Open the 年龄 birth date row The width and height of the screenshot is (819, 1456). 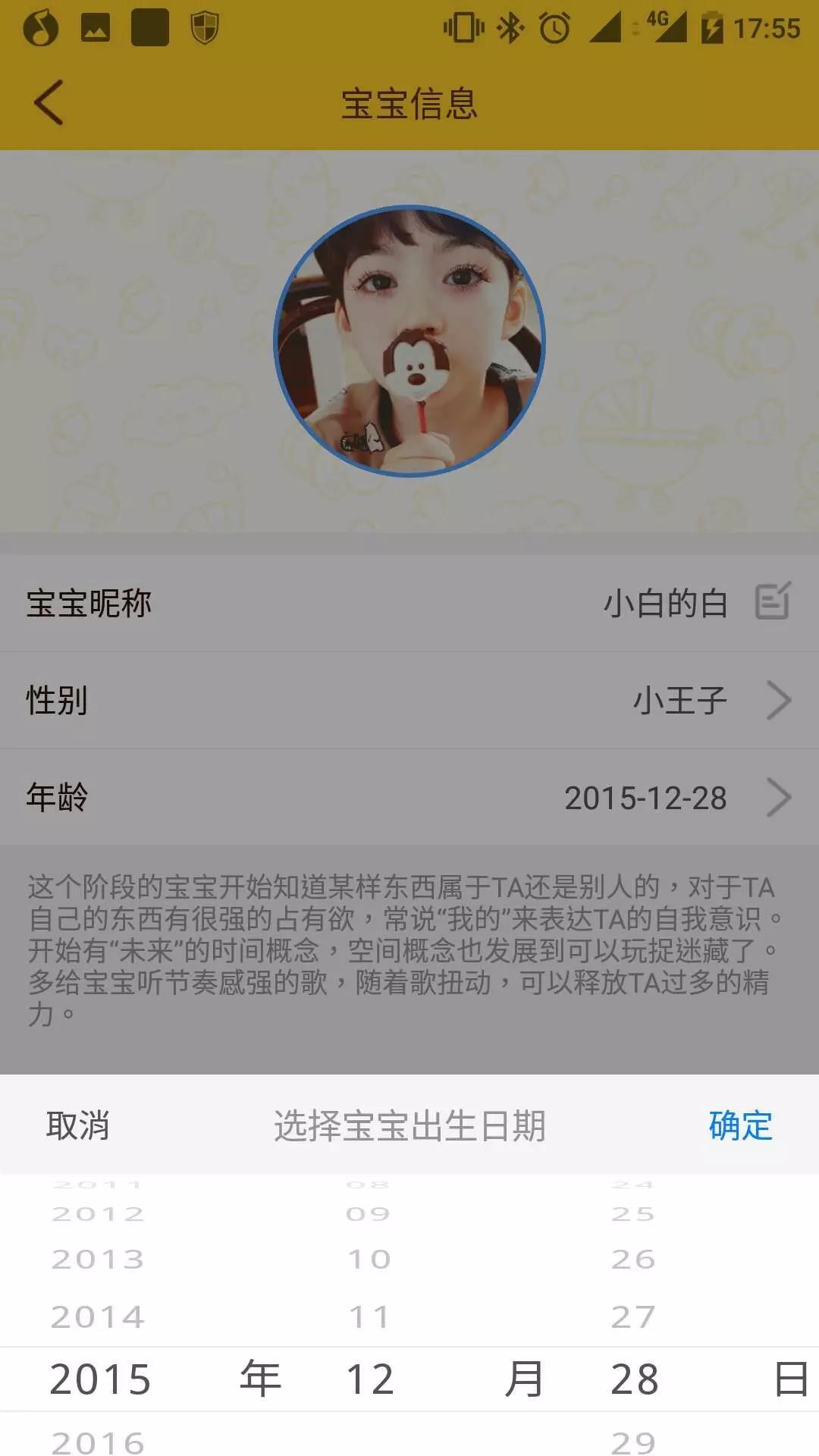click(x=409, y=797)
